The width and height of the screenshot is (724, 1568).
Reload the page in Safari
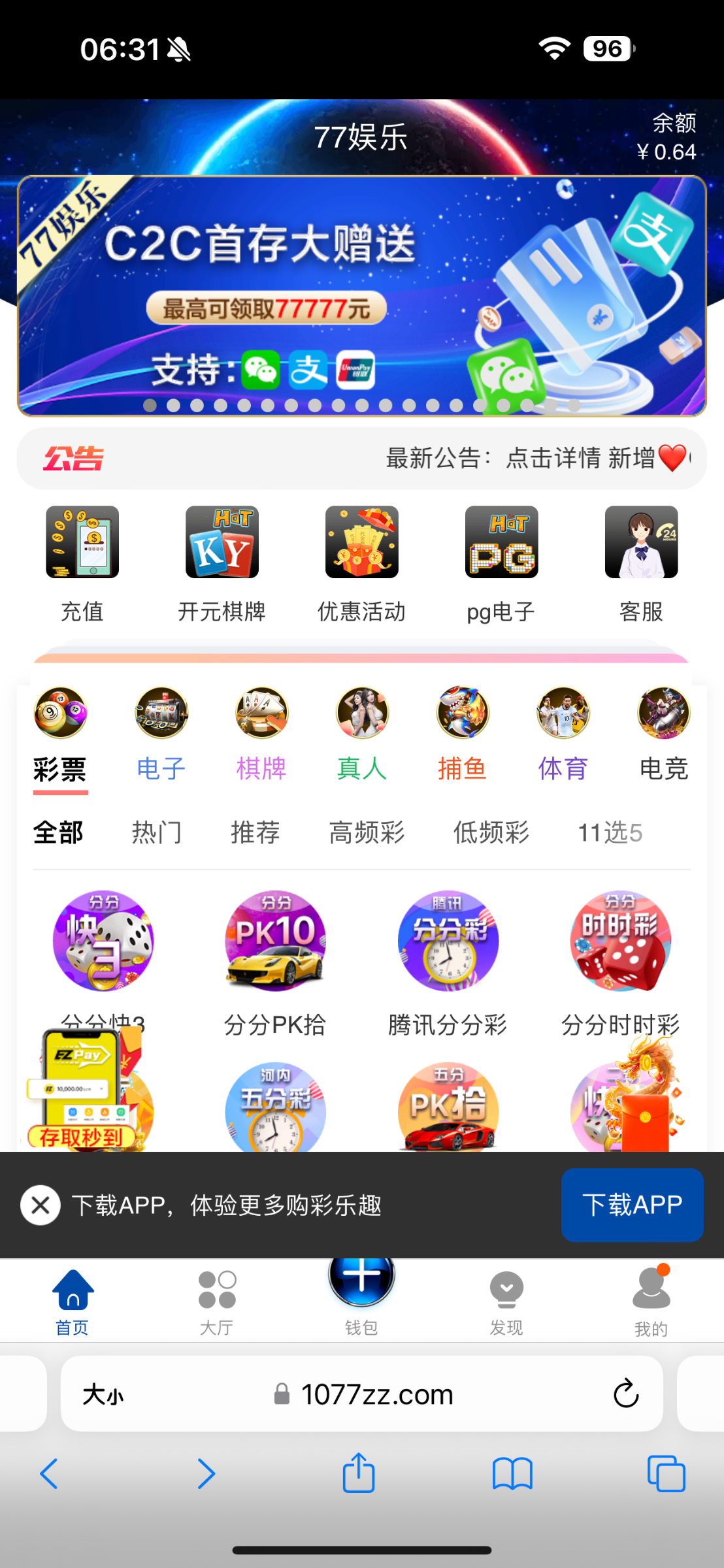[625, 1394]
